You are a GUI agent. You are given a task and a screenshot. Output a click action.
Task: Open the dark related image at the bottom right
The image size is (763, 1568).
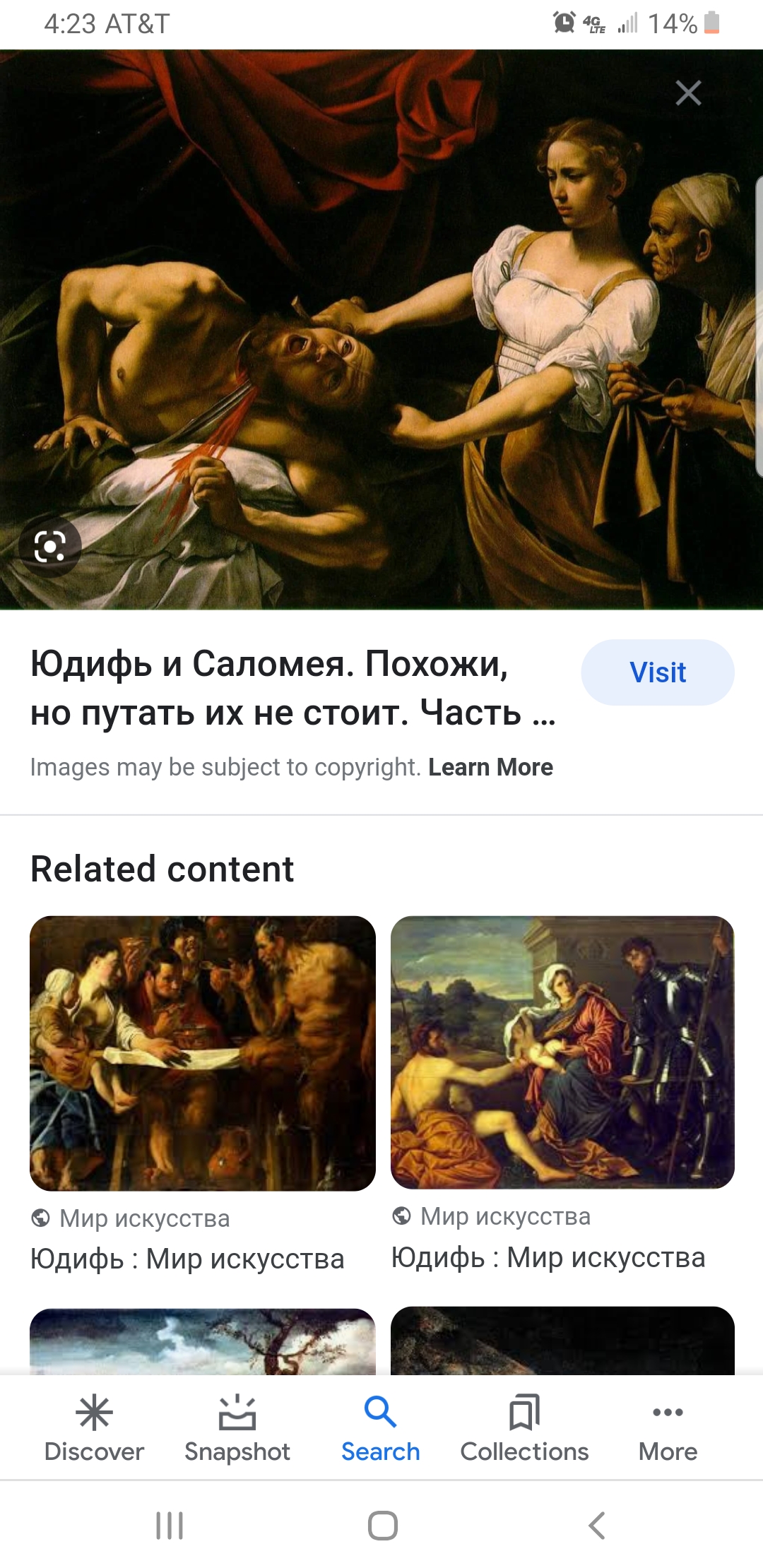coord(562,1341)
